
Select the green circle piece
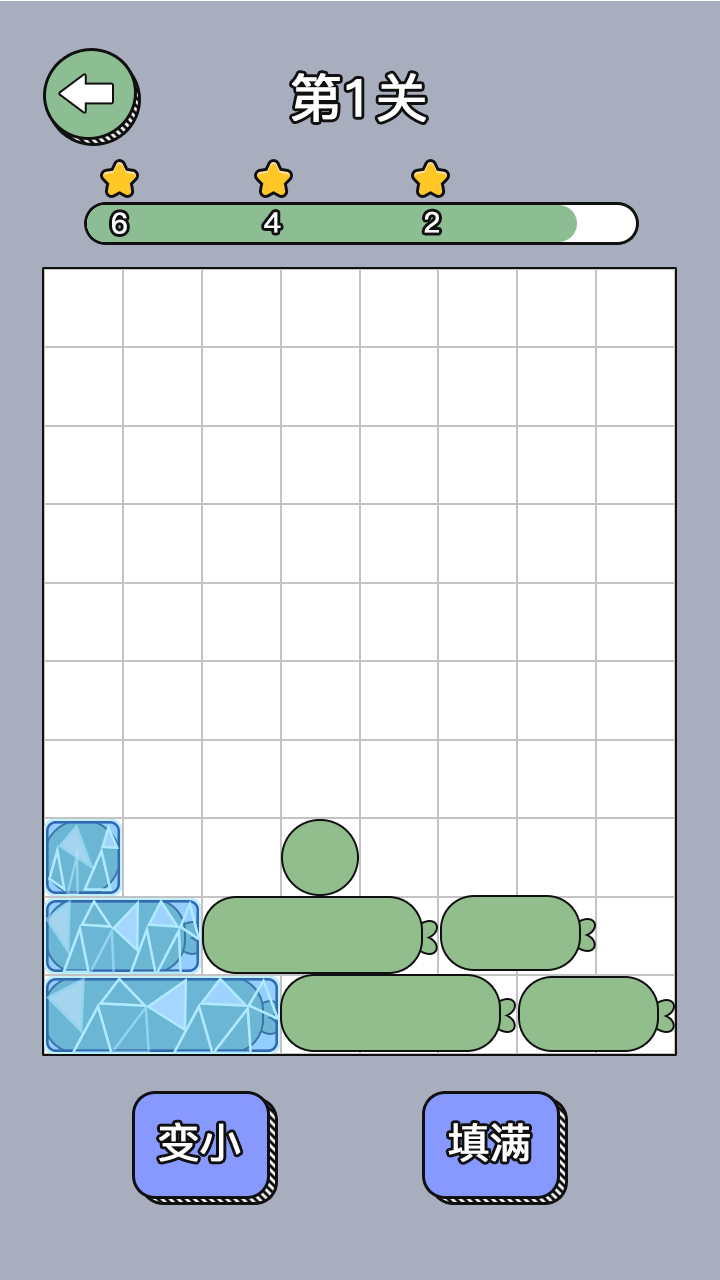tap(320, 857)
